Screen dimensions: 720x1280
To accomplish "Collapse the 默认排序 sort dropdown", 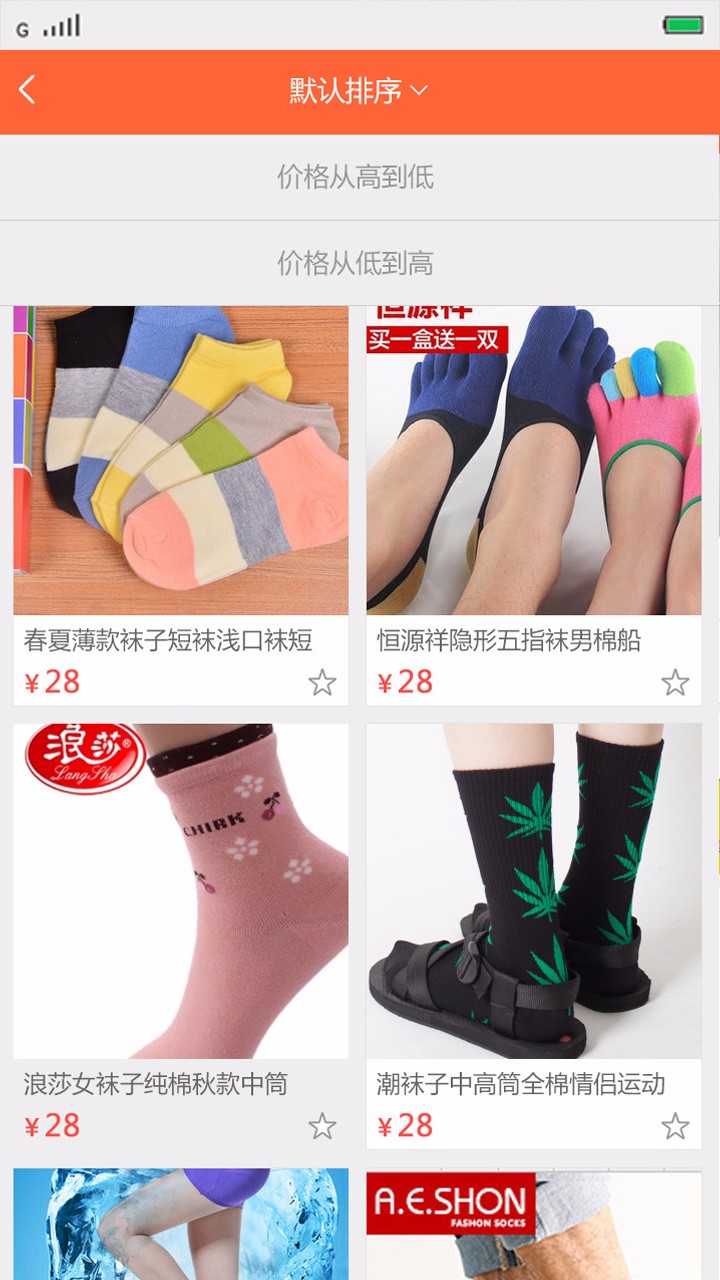I will [x=358, y=91].
